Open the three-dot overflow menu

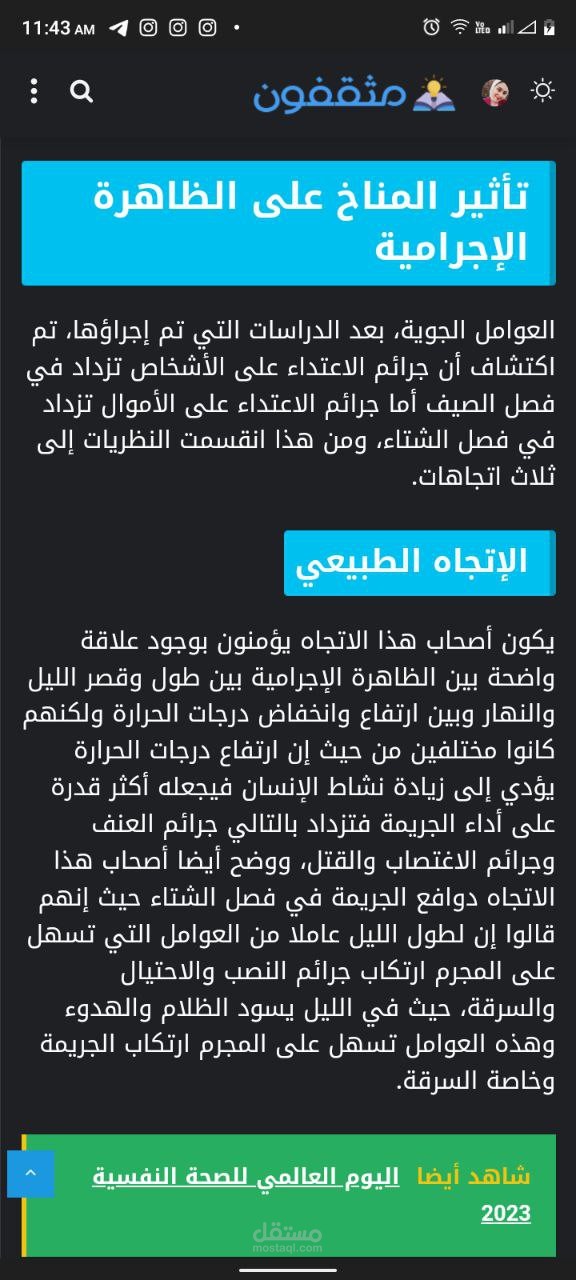pyautogui.click(x=34, y=92)
